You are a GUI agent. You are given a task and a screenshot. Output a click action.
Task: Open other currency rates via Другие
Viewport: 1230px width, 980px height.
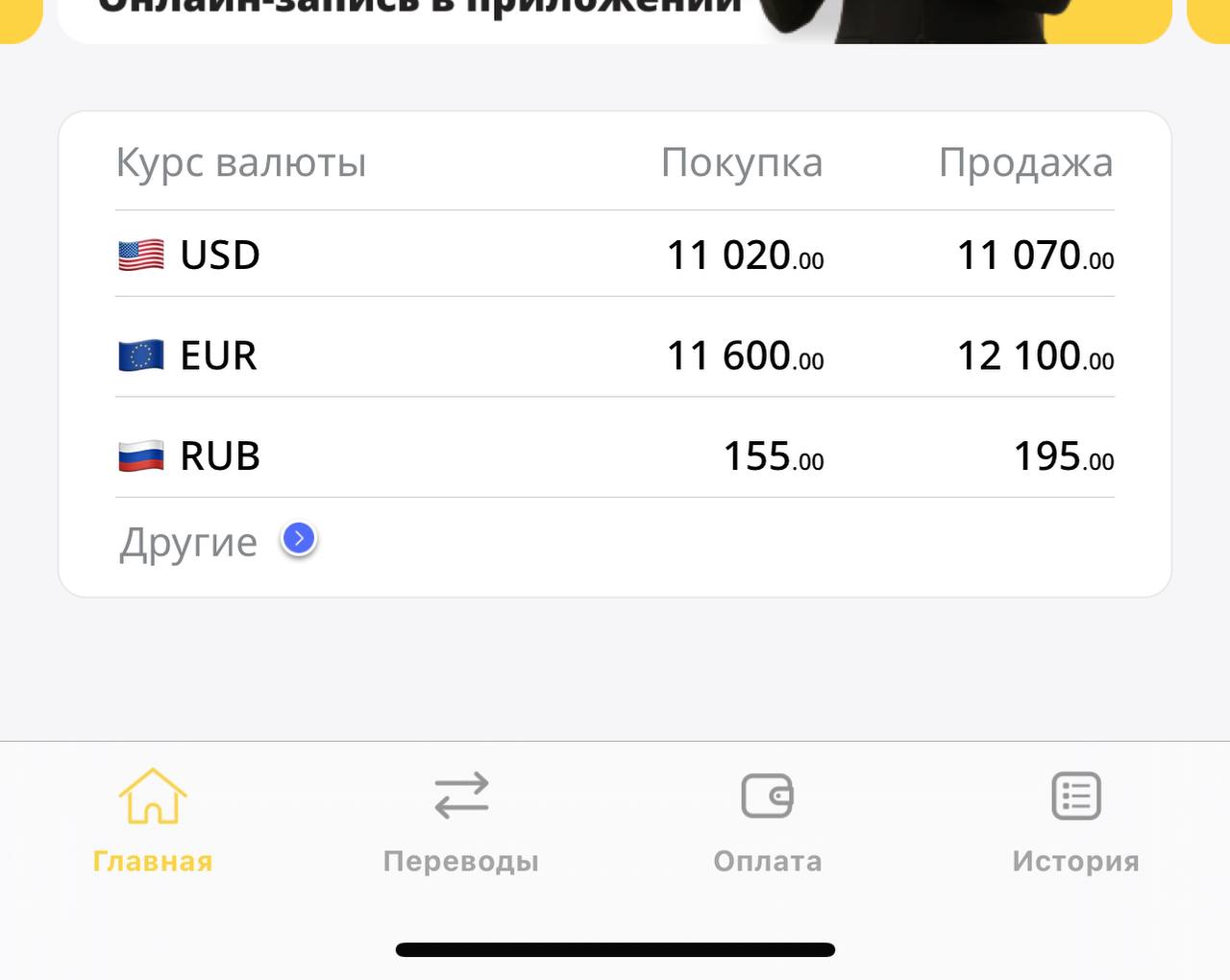tap(299, 540)
